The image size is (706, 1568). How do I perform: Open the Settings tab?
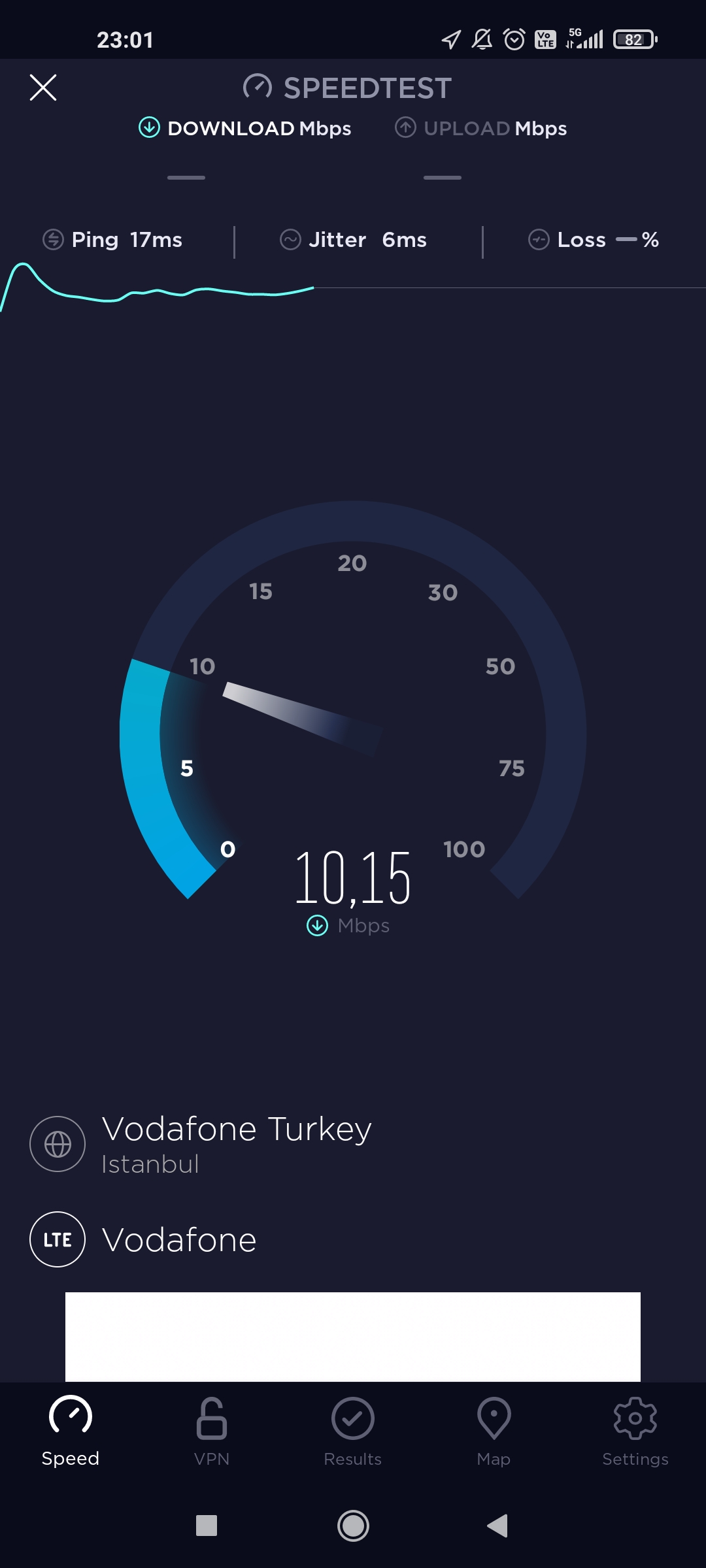tap(635, 1431)
